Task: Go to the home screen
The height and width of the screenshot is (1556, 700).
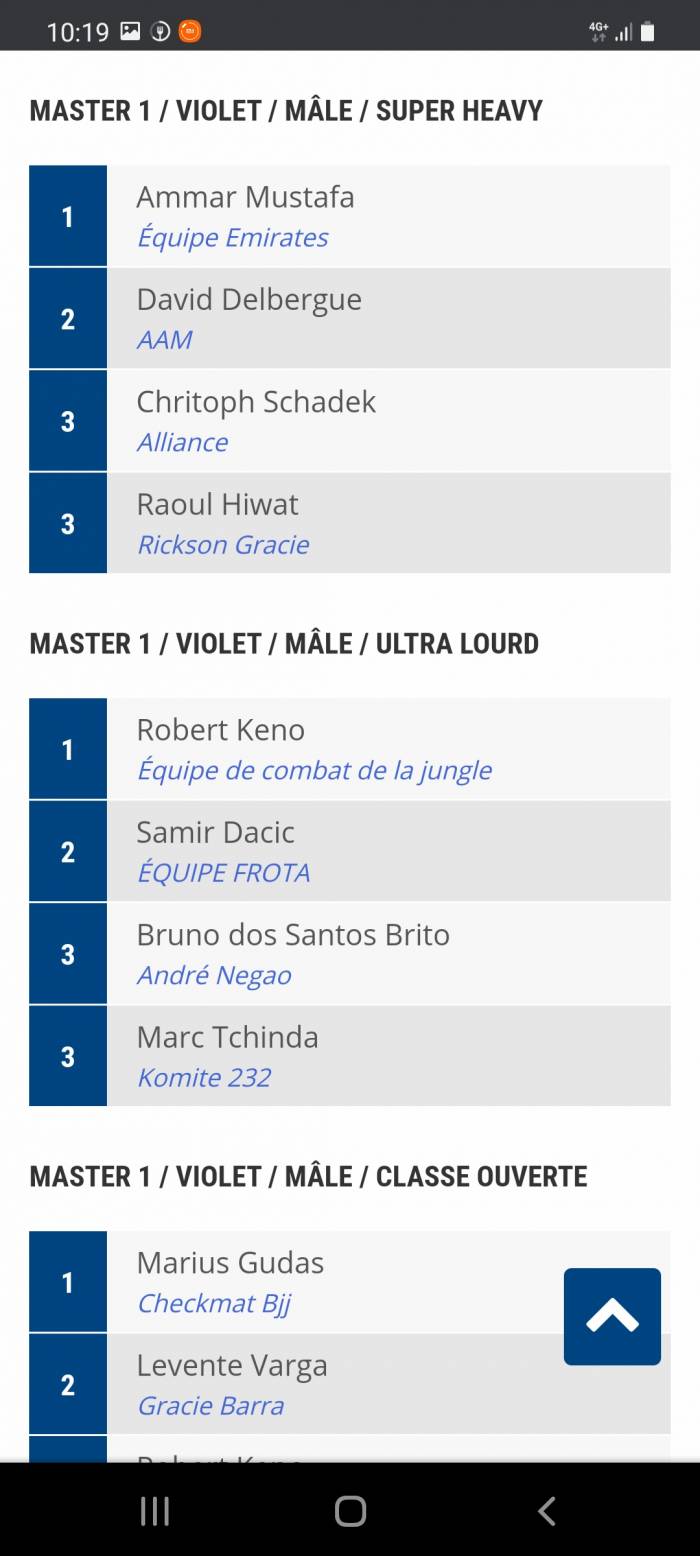Action: [x=350, y=1511]
